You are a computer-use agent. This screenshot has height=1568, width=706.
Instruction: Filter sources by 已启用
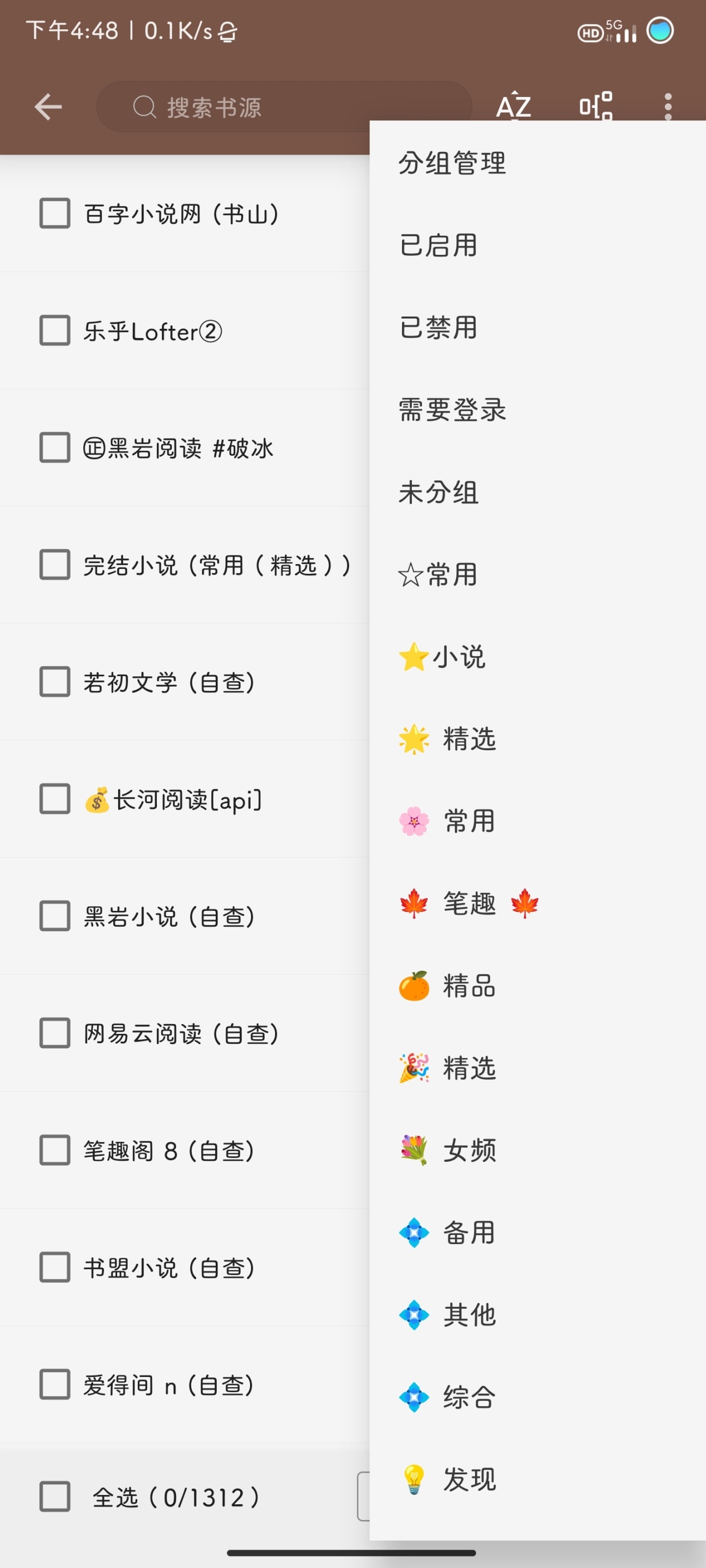(439, 246)
